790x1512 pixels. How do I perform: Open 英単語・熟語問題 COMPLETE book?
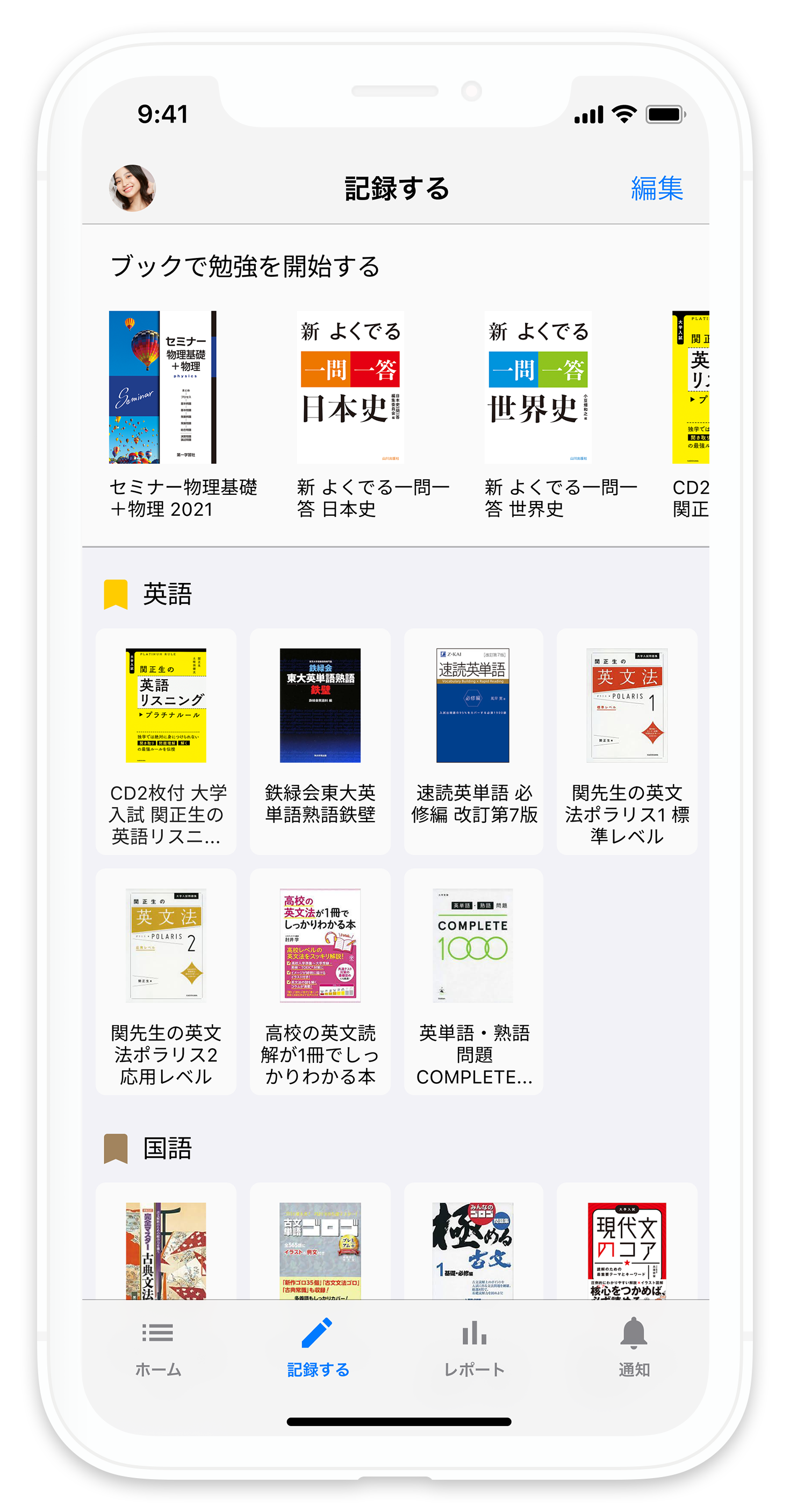(473, 981)
